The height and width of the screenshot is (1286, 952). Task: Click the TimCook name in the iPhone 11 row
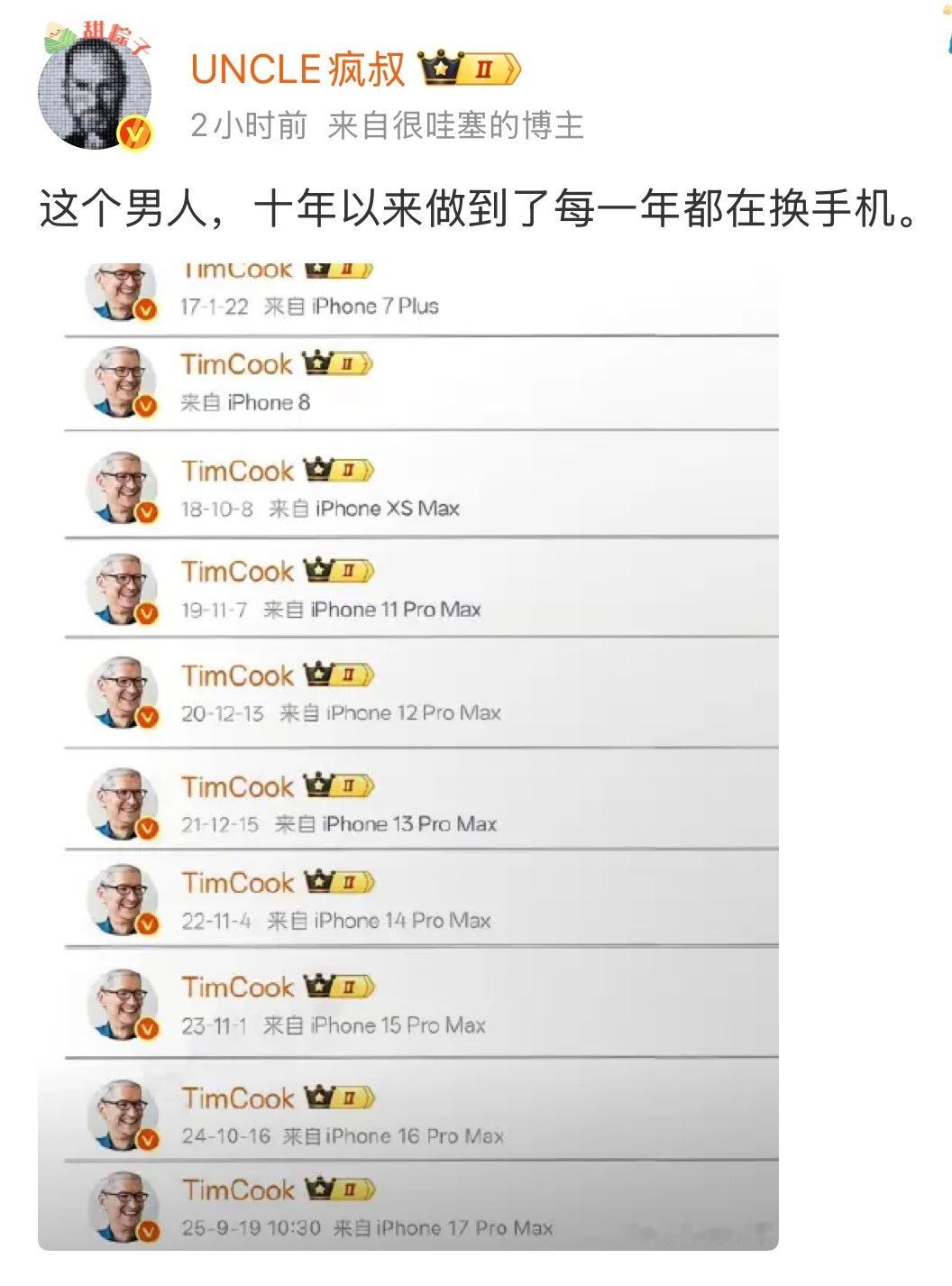tap(237, 571)
